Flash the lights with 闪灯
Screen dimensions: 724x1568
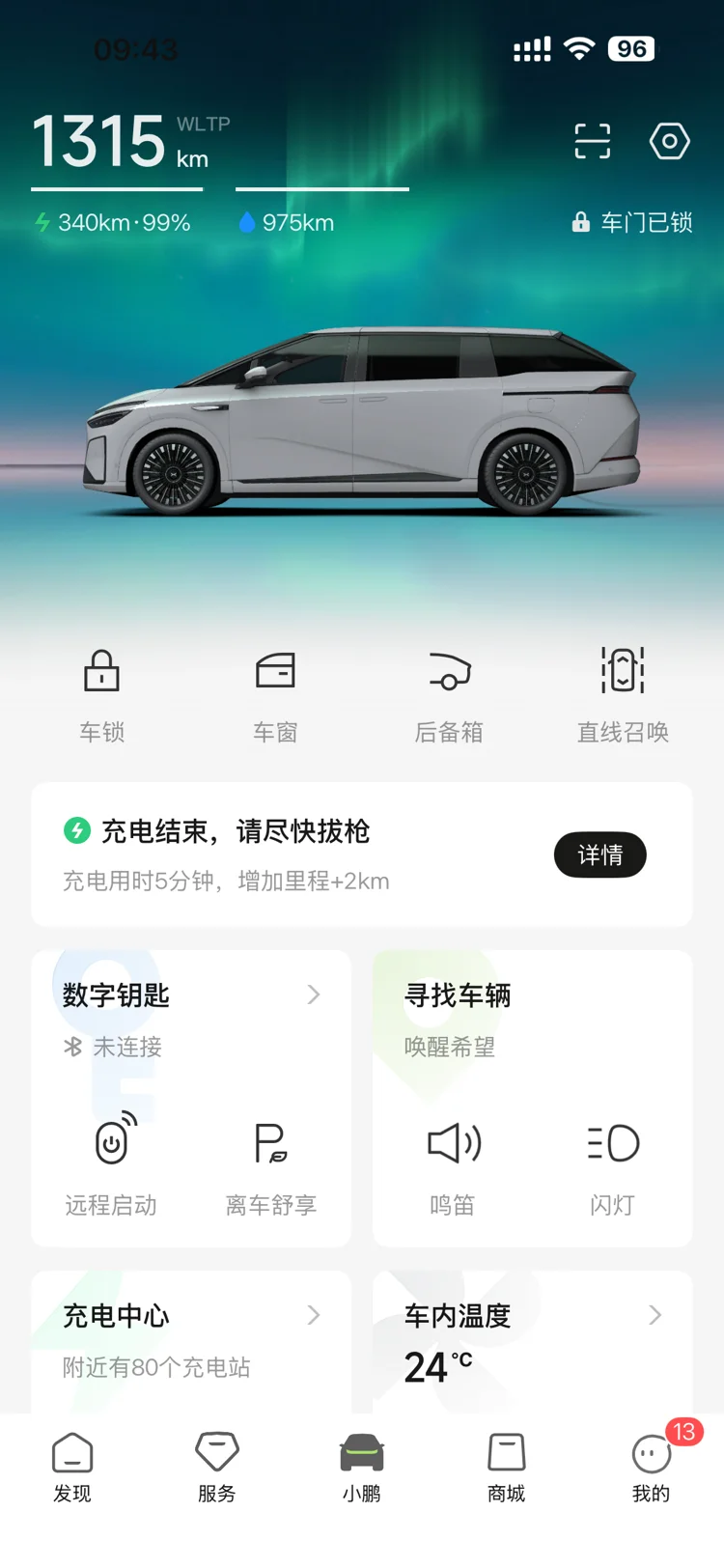[x=613, y=1164]
